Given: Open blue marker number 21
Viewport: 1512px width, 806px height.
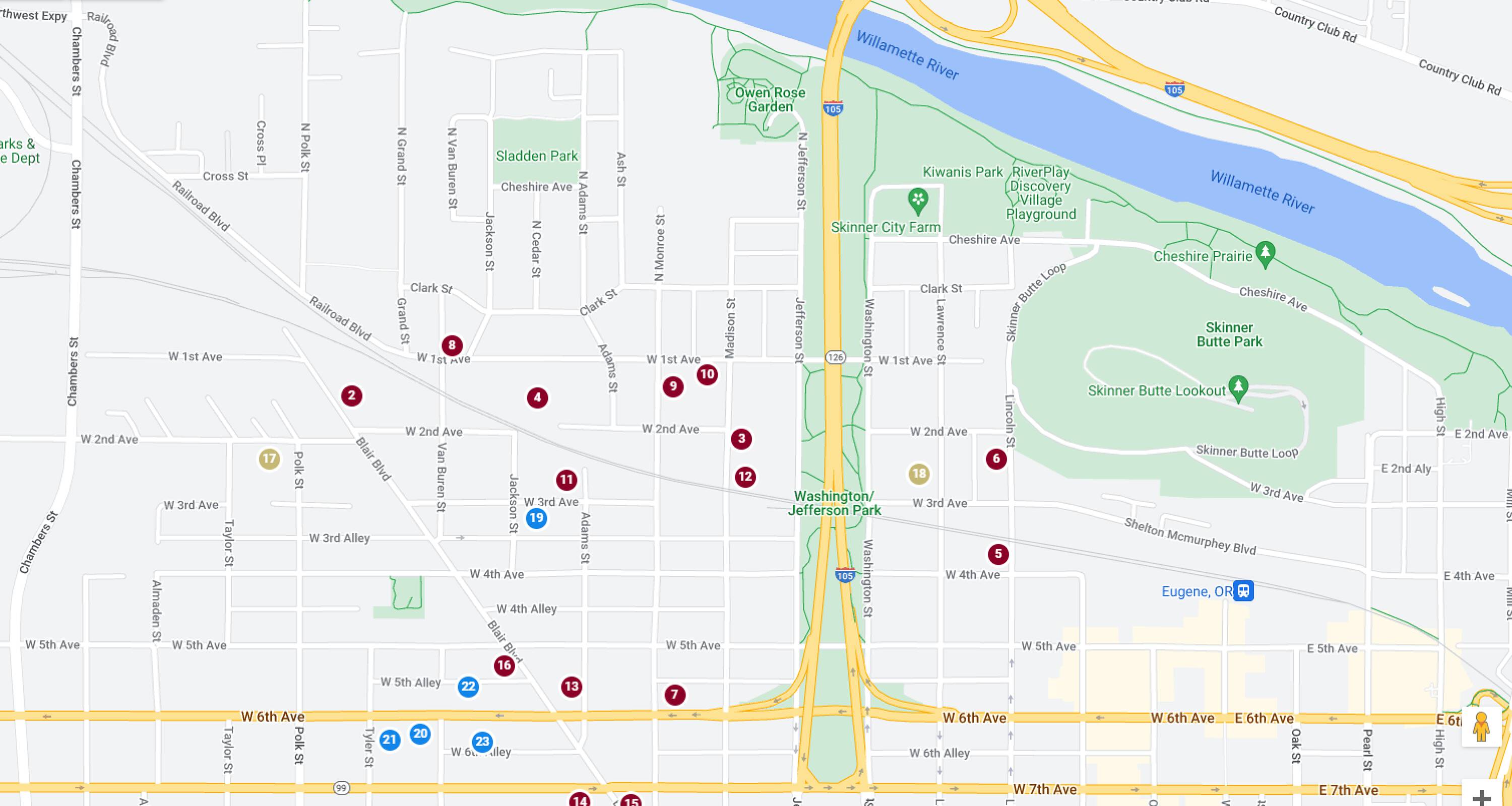Looking at the screenshot, I should (390, 740).
